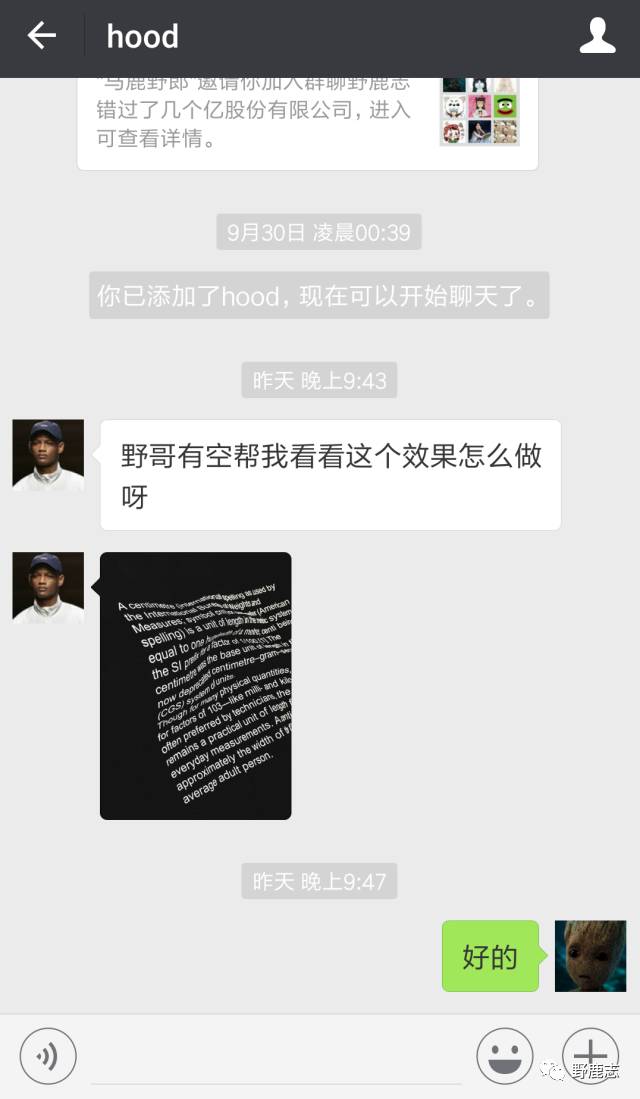Open hood's chat info profile icon
This screenshot has height=1099, width=640.
point(597,37)
